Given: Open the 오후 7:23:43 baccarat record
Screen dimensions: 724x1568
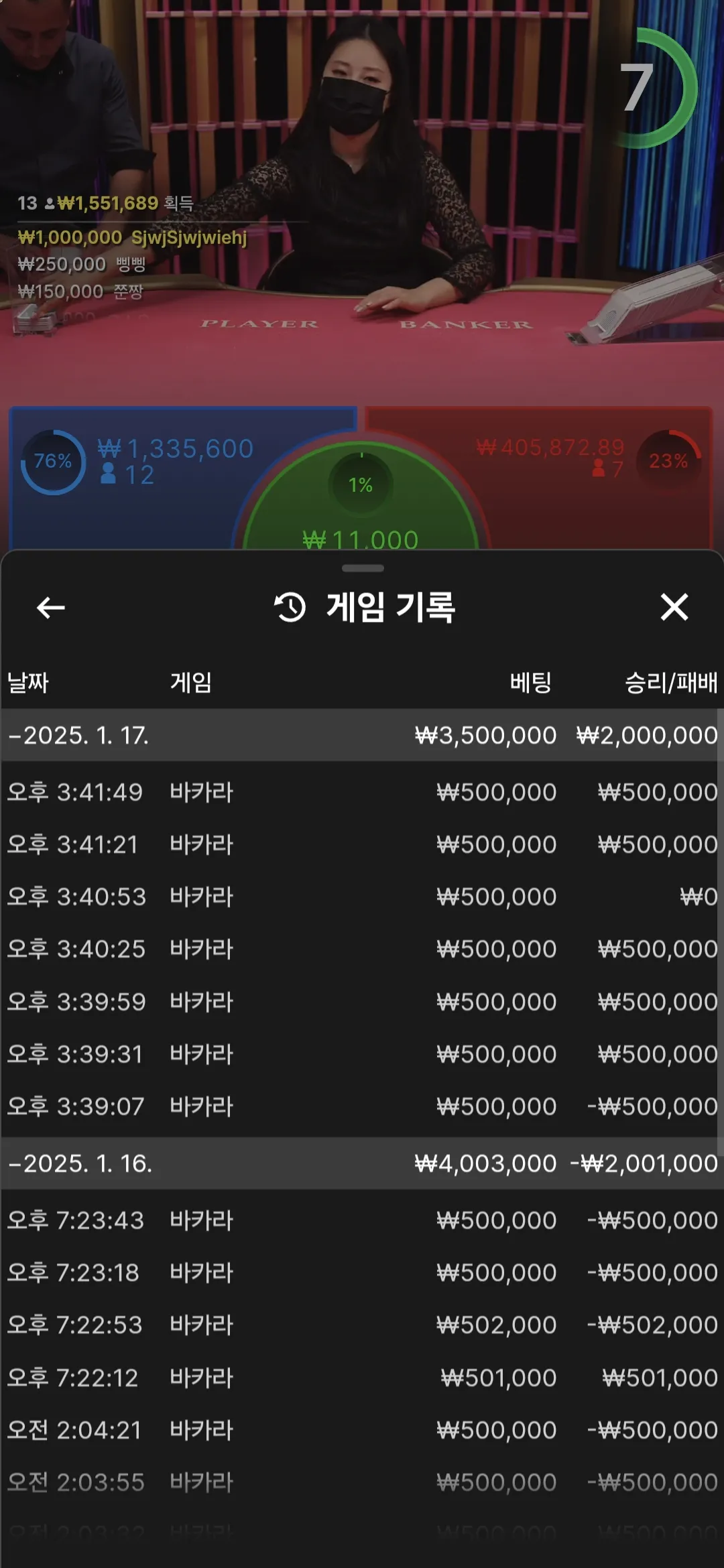Looking at the screenshot, I should [x=362, y=1220].
